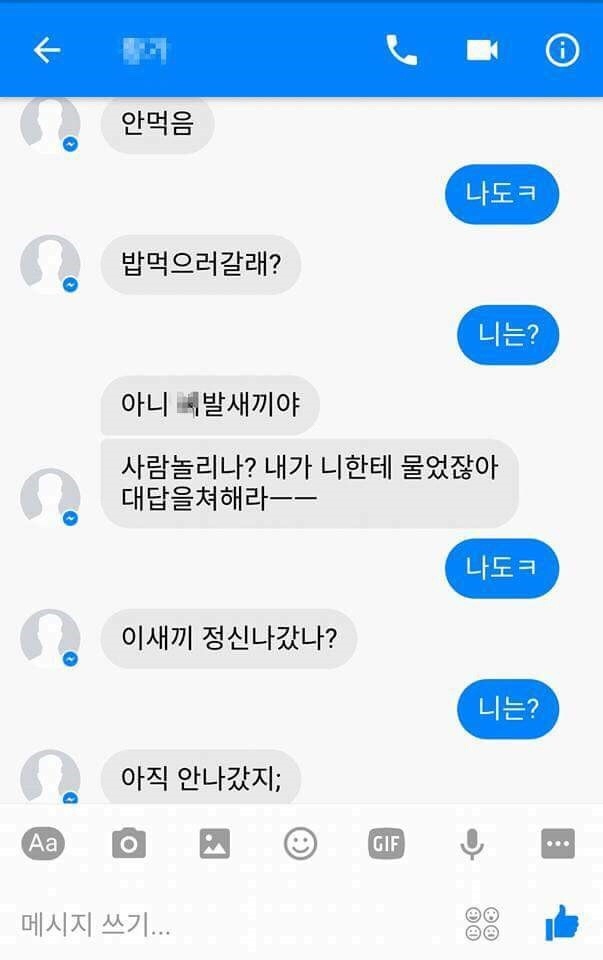The width and height of the screenshot is (603, 960).
Task: Start a video call
Action: pyautogui.click(x=481, y=51)
